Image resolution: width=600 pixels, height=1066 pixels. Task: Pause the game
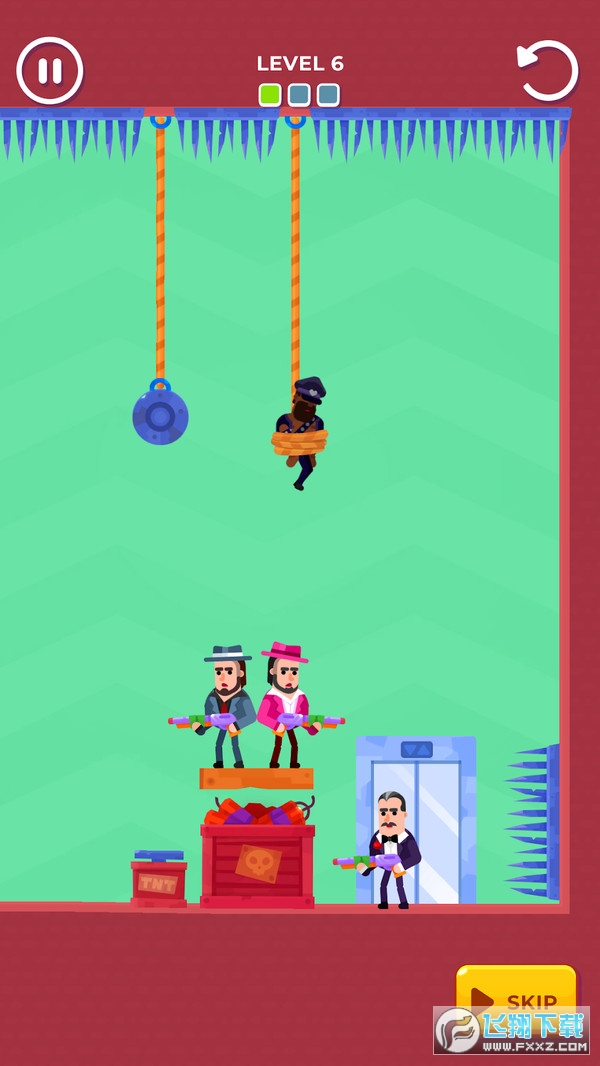tap(50, 70)
